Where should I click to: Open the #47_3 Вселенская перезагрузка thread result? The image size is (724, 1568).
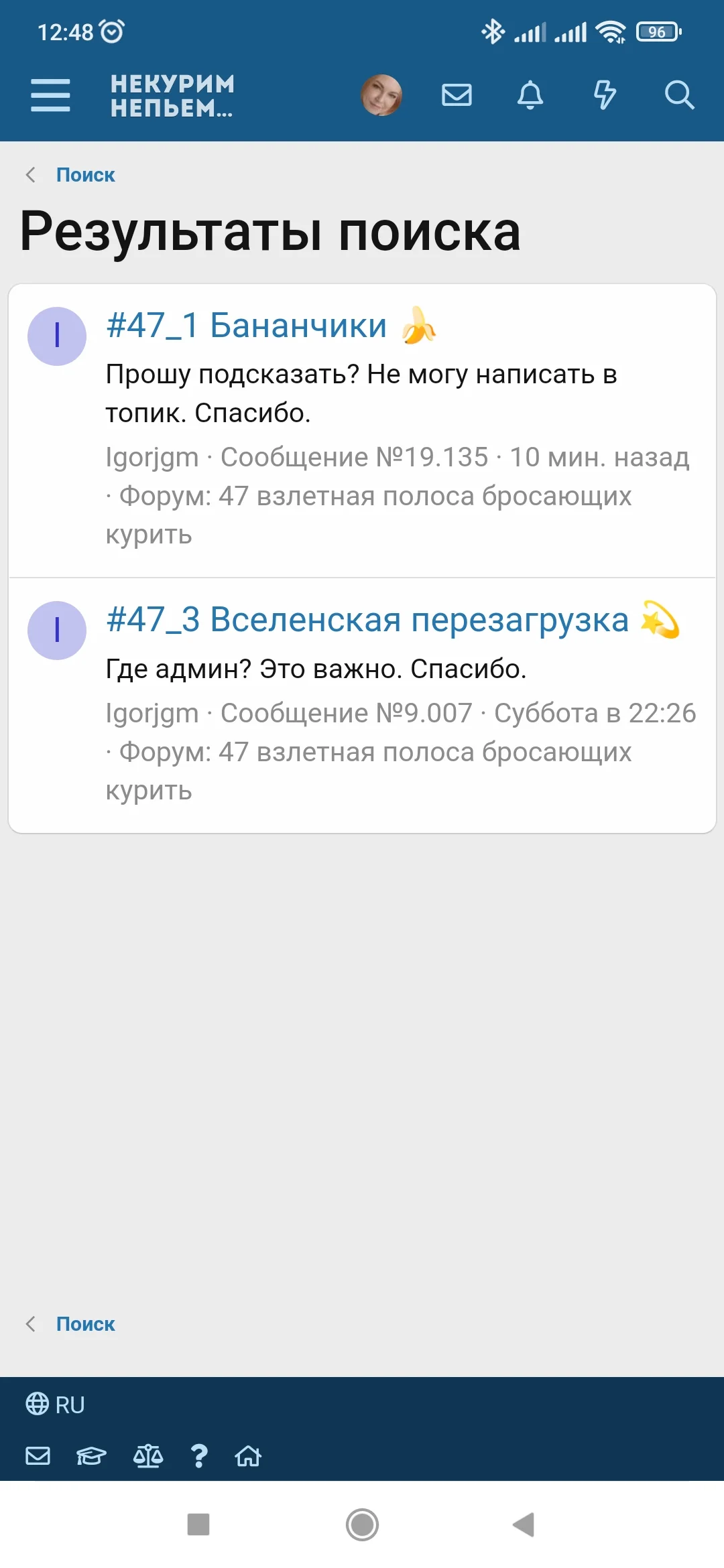pyautogui.click(x=393, y=620)
